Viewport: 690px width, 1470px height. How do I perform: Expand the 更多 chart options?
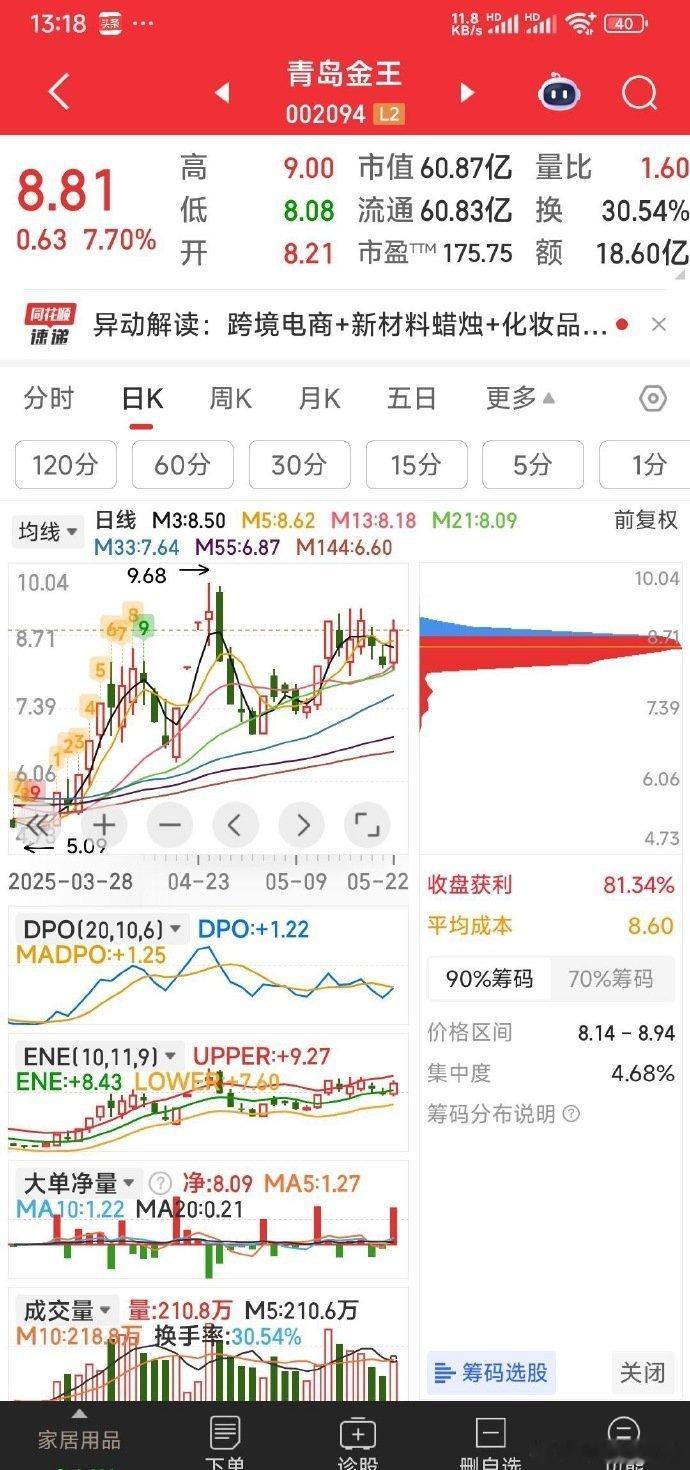520,399
